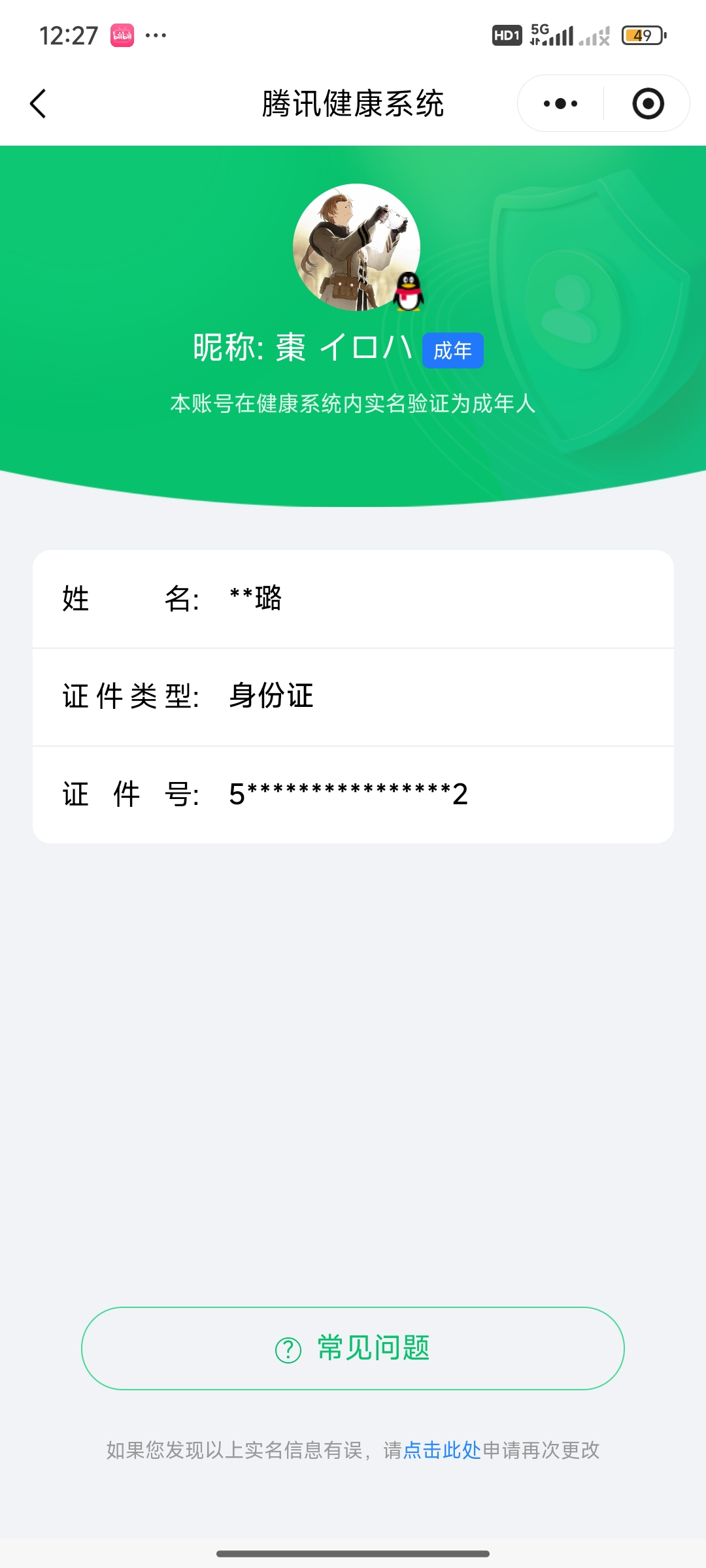Open the mini program more options menu
This screenshot has height=1568, width=706.
pos(559,103)
